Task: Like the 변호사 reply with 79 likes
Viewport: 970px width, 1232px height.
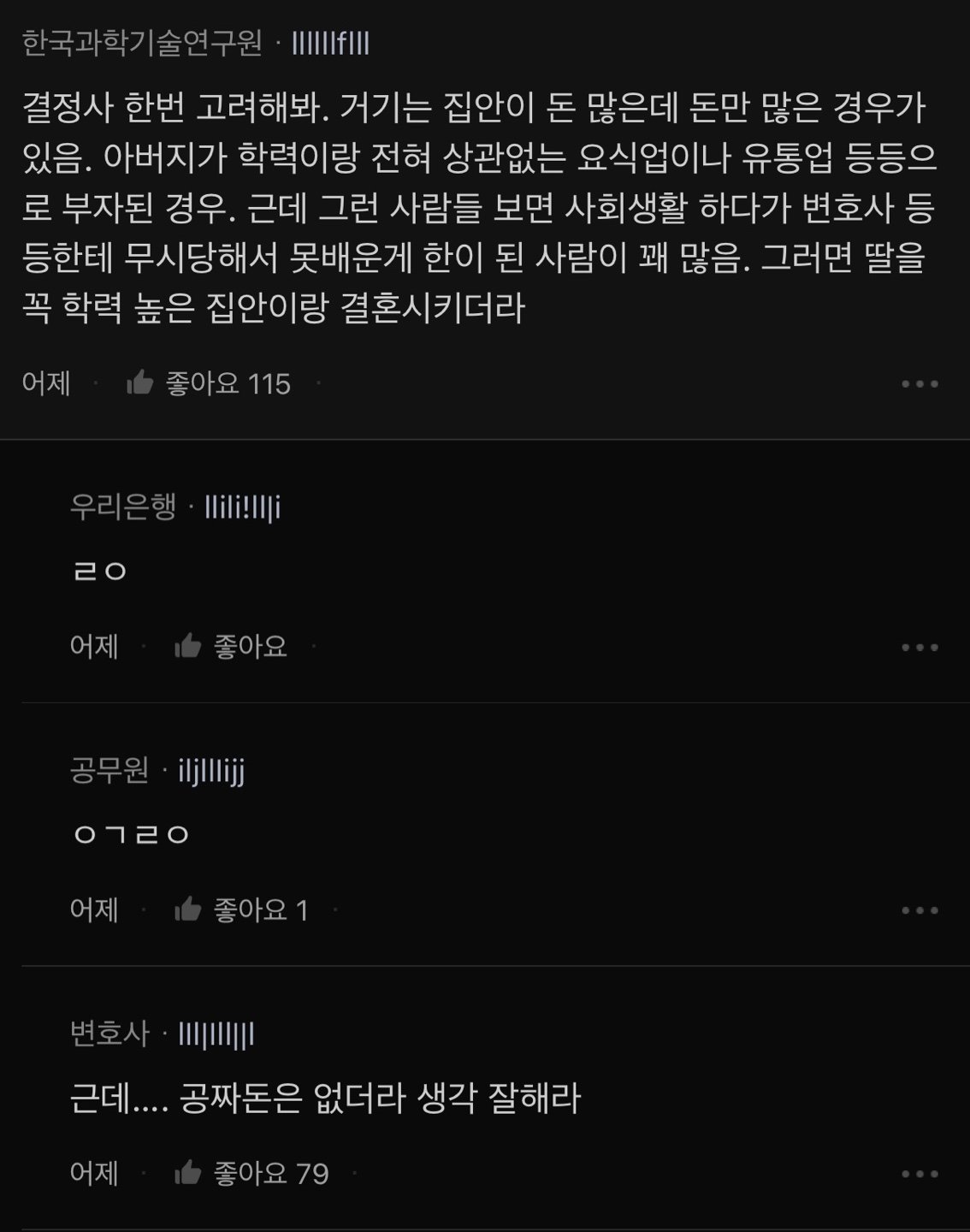Action: click(189, 1174)
